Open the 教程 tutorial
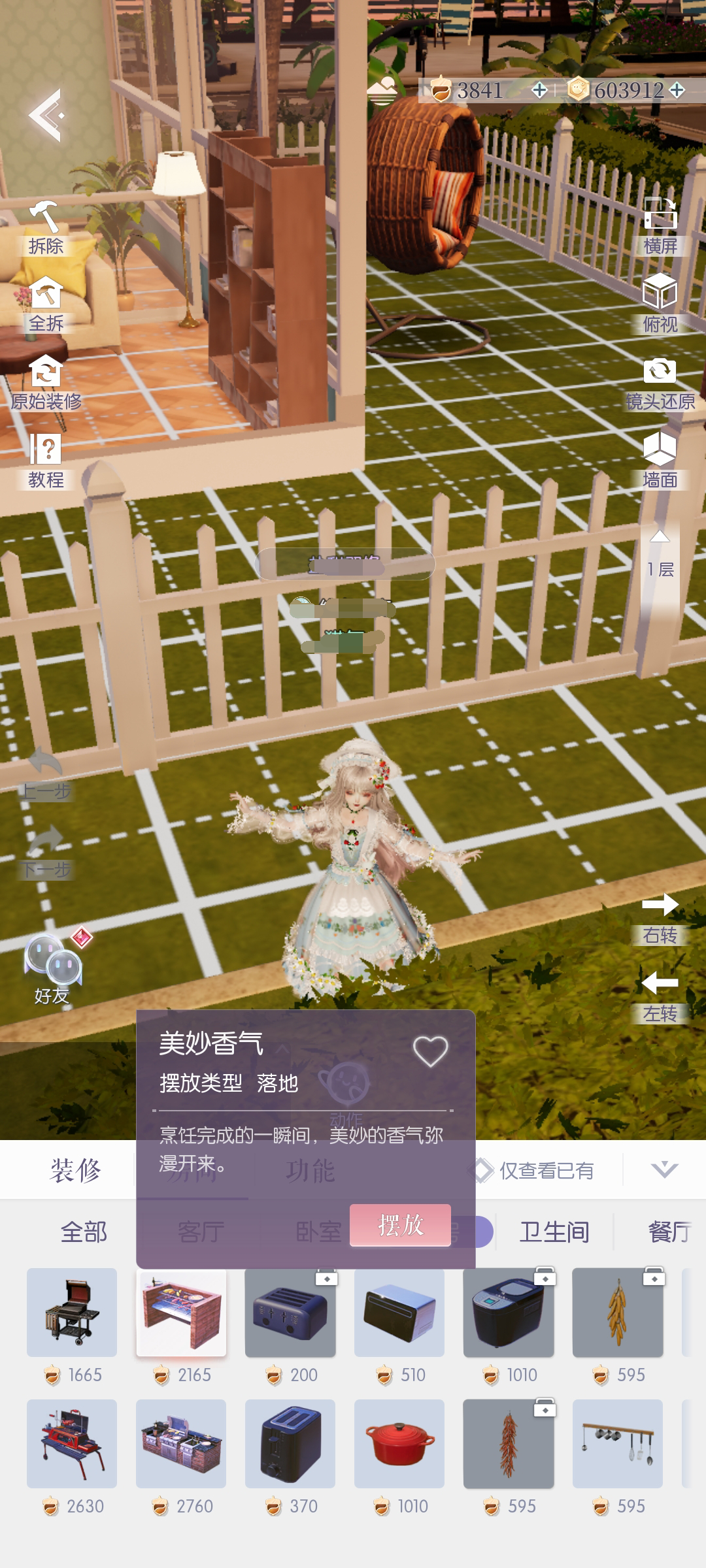Viewport: 706px width, 1568px height. click(x=45, y=461)
